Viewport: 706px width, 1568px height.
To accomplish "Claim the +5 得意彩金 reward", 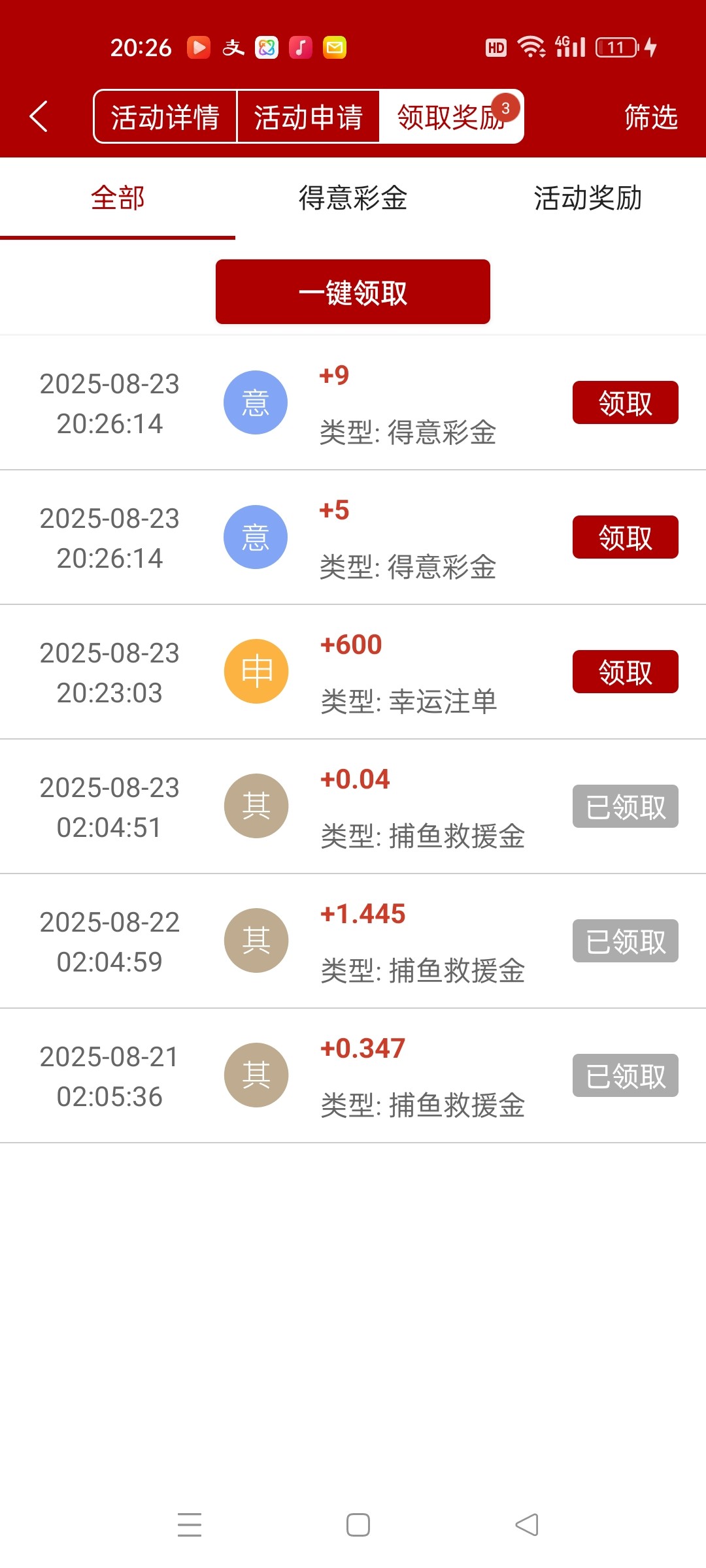I will [625, 537].
